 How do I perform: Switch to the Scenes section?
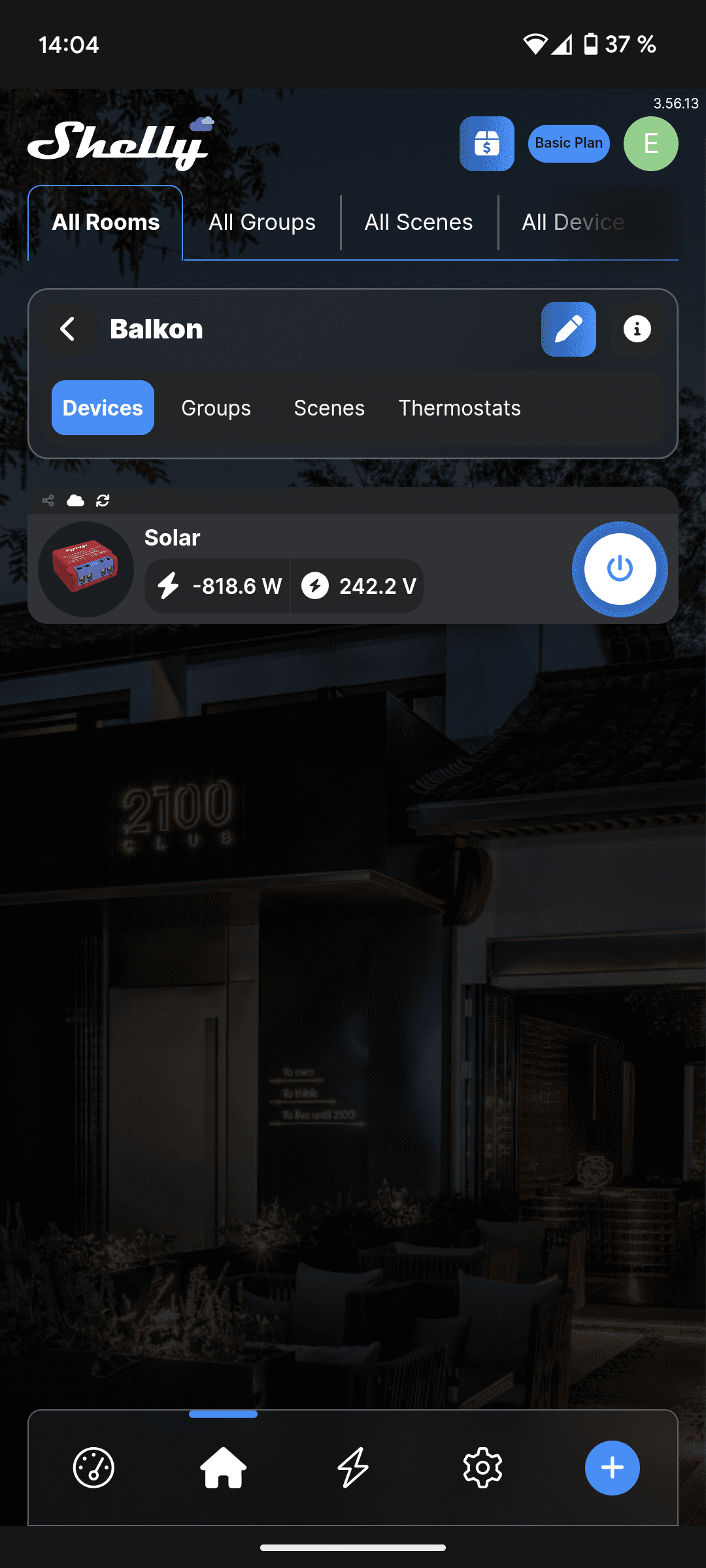point(329,408)
